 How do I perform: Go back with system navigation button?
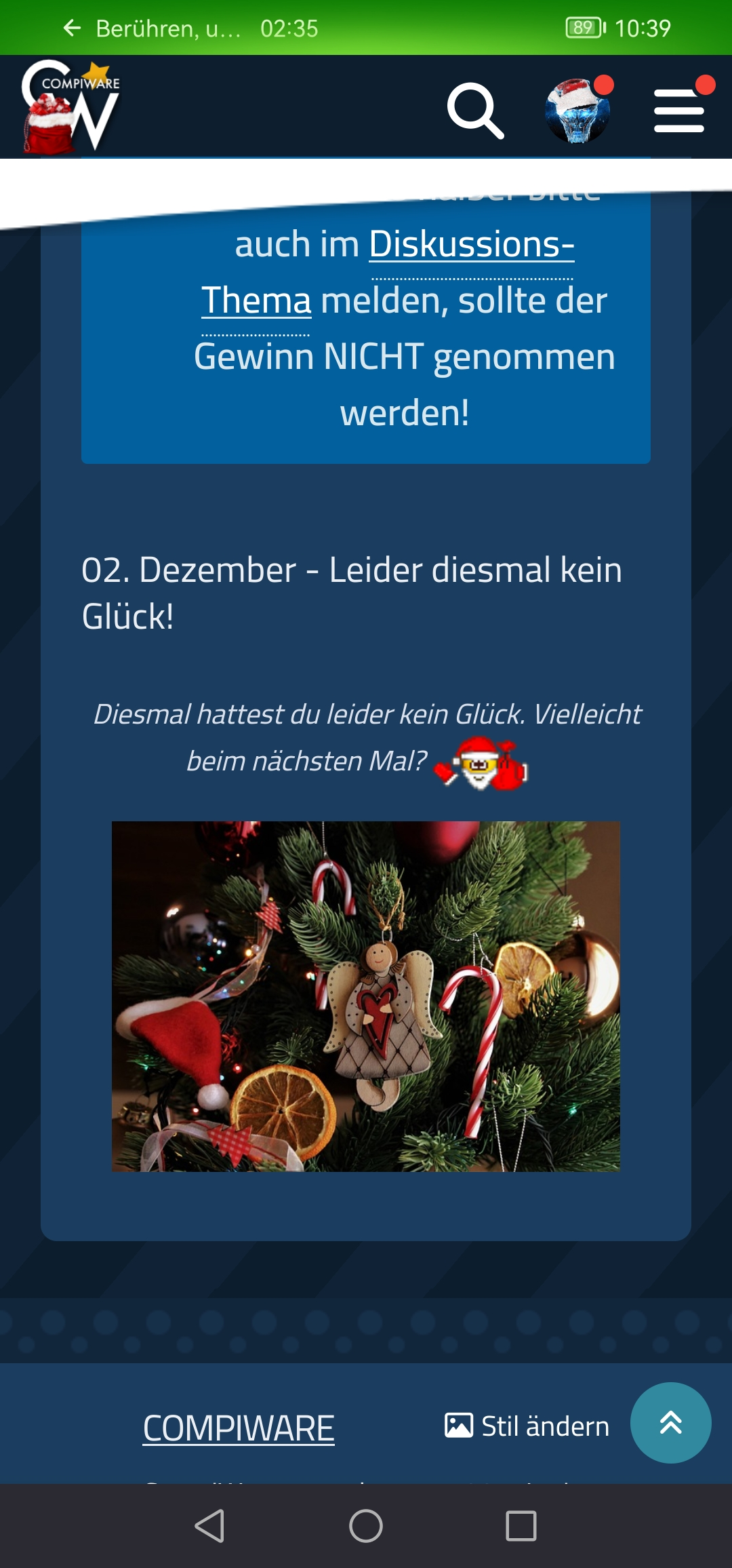(x=209, y=1526)
